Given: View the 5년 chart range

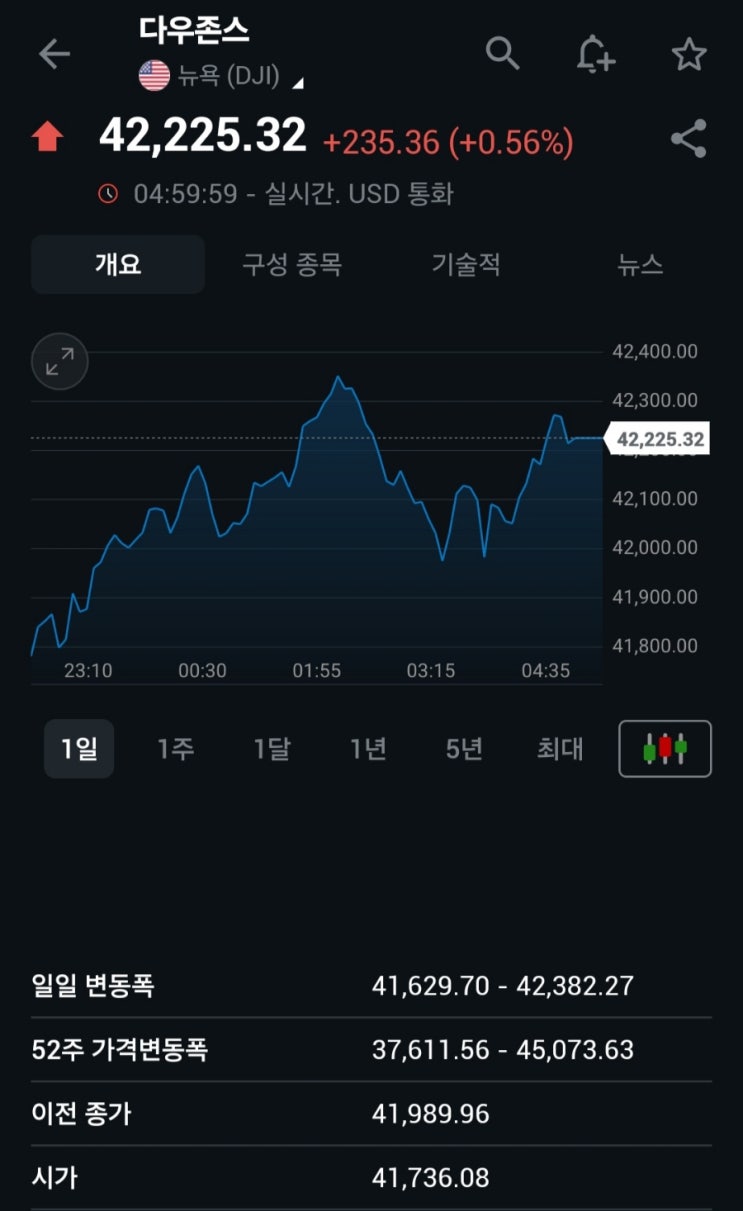Looking at the screenshot, I should pos(464,748).
